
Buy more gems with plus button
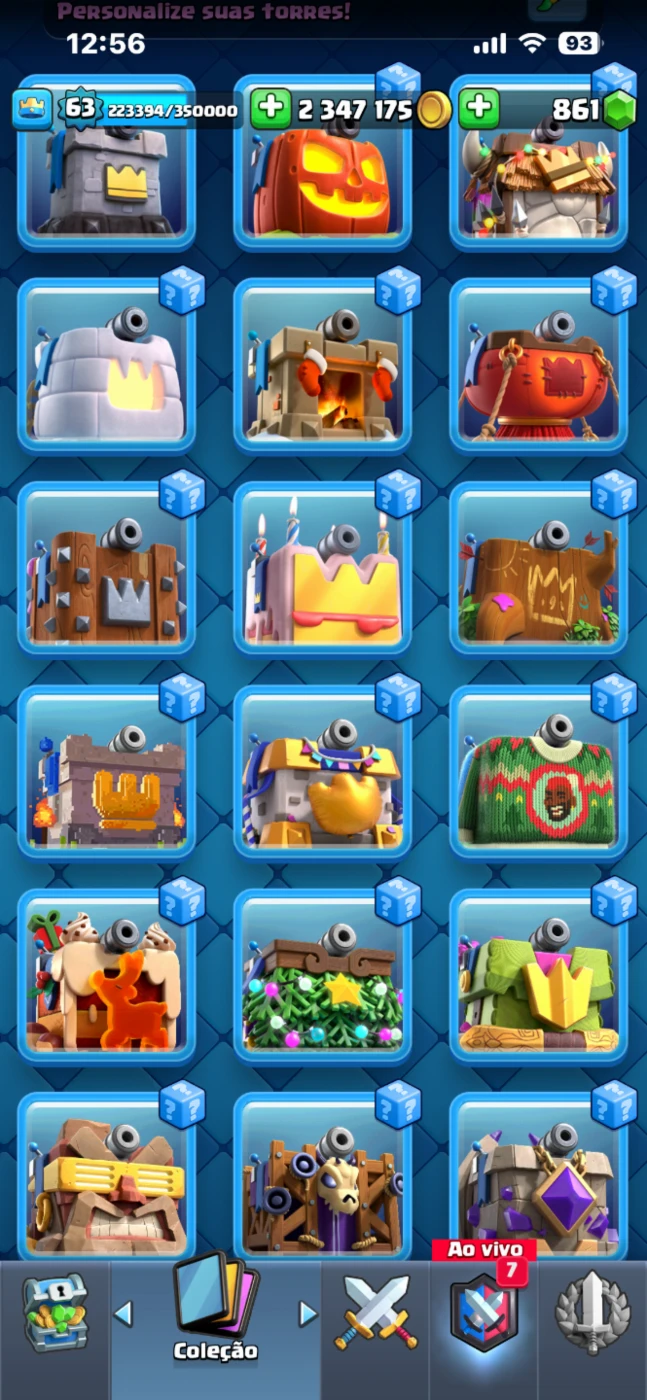tap(478, 109)
